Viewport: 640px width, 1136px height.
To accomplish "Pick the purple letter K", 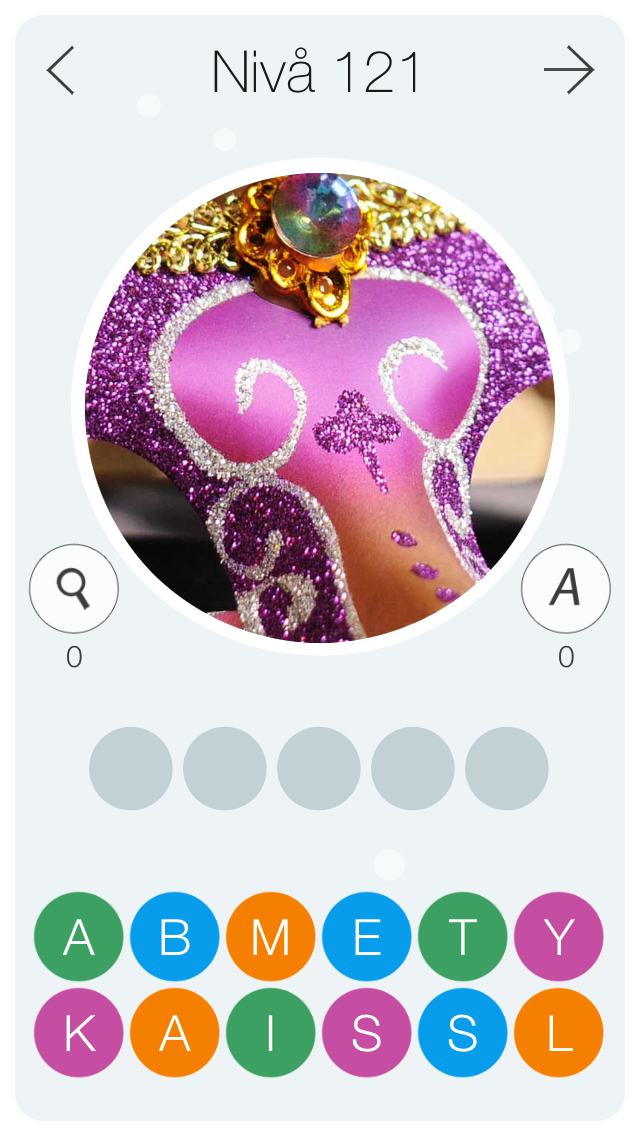I will point(79,1032).
